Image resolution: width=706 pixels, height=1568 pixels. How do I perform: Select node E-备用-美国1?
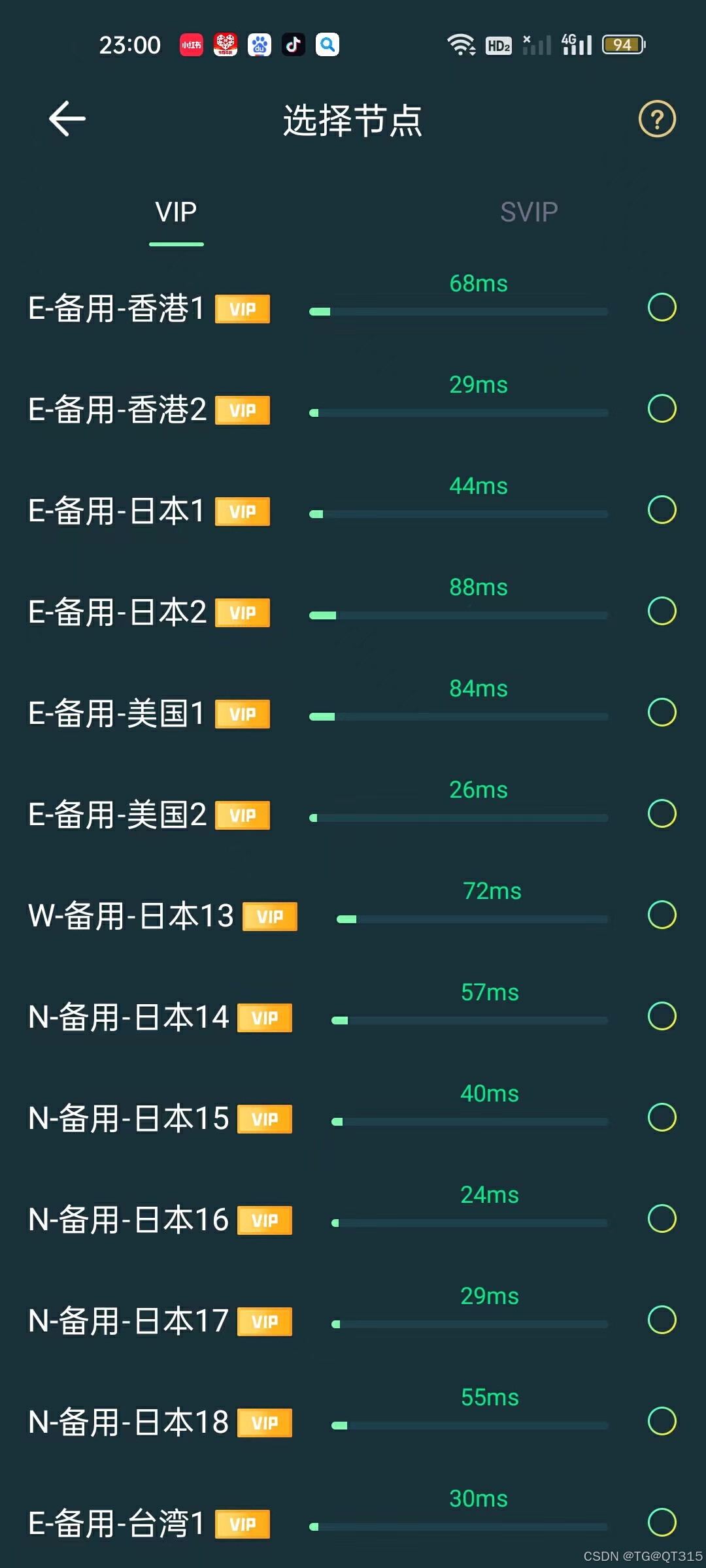tap(662, 713)
